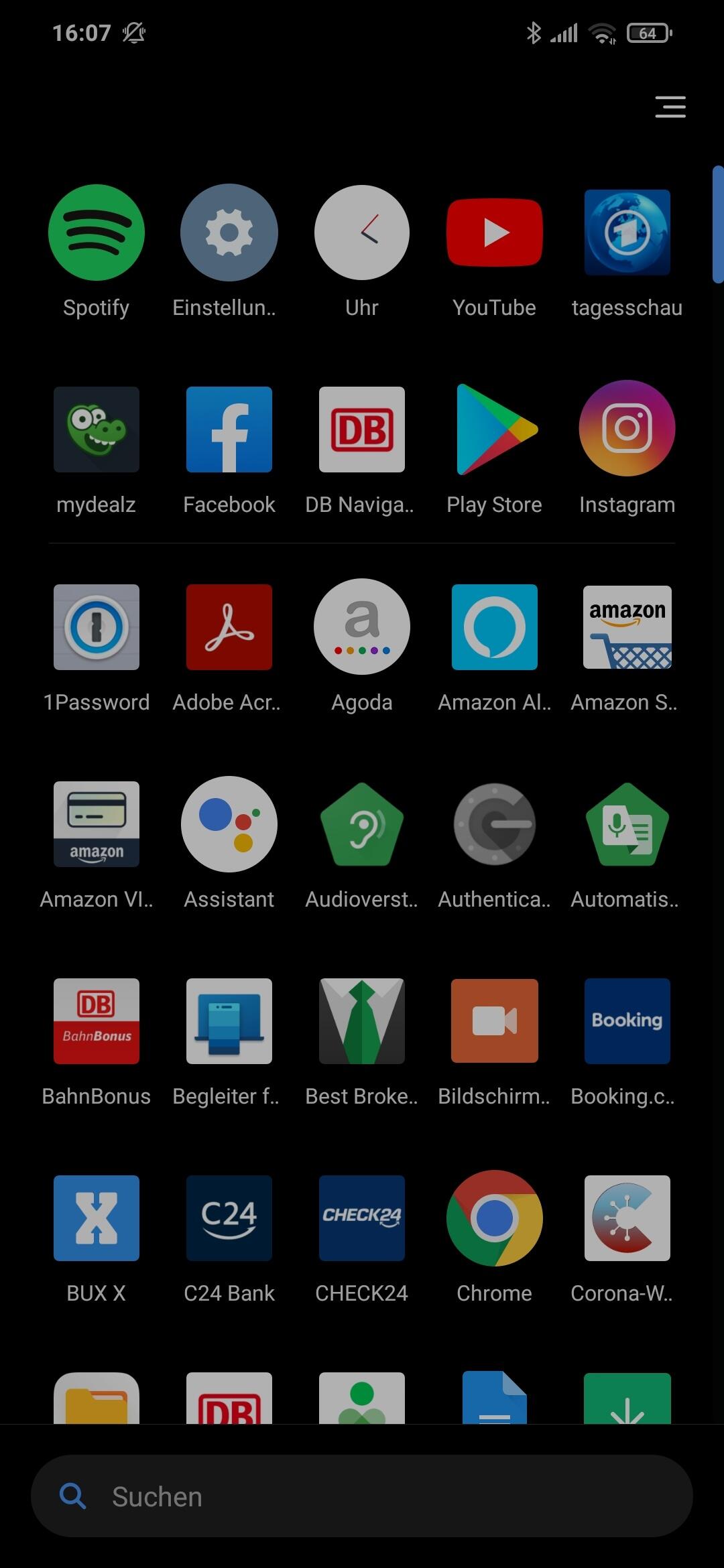Launch Google Assistant
724x1568 pixels.
coord(229,824)
